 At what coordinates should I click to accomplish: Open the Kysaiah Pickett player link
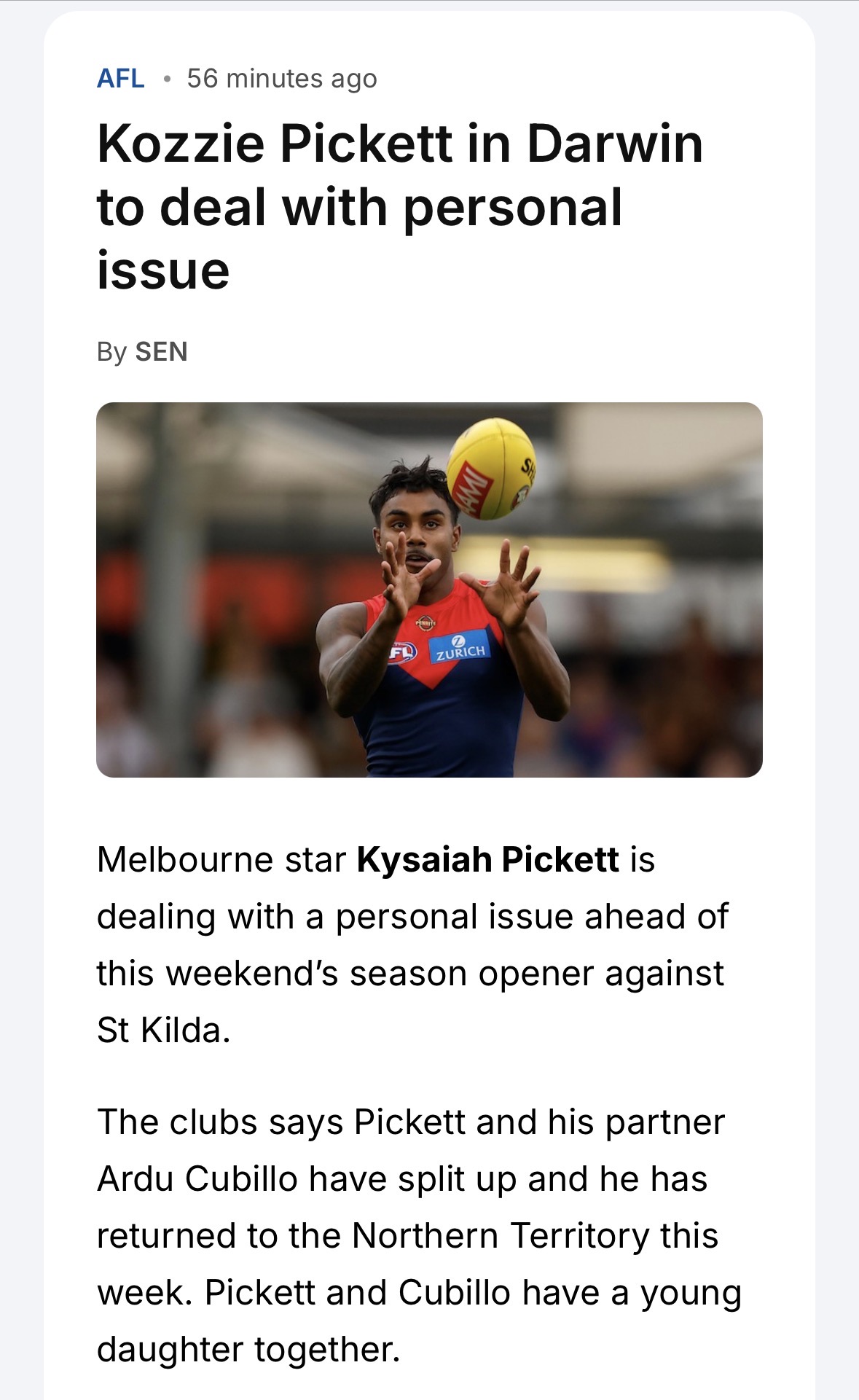click(x=487, y=859)
